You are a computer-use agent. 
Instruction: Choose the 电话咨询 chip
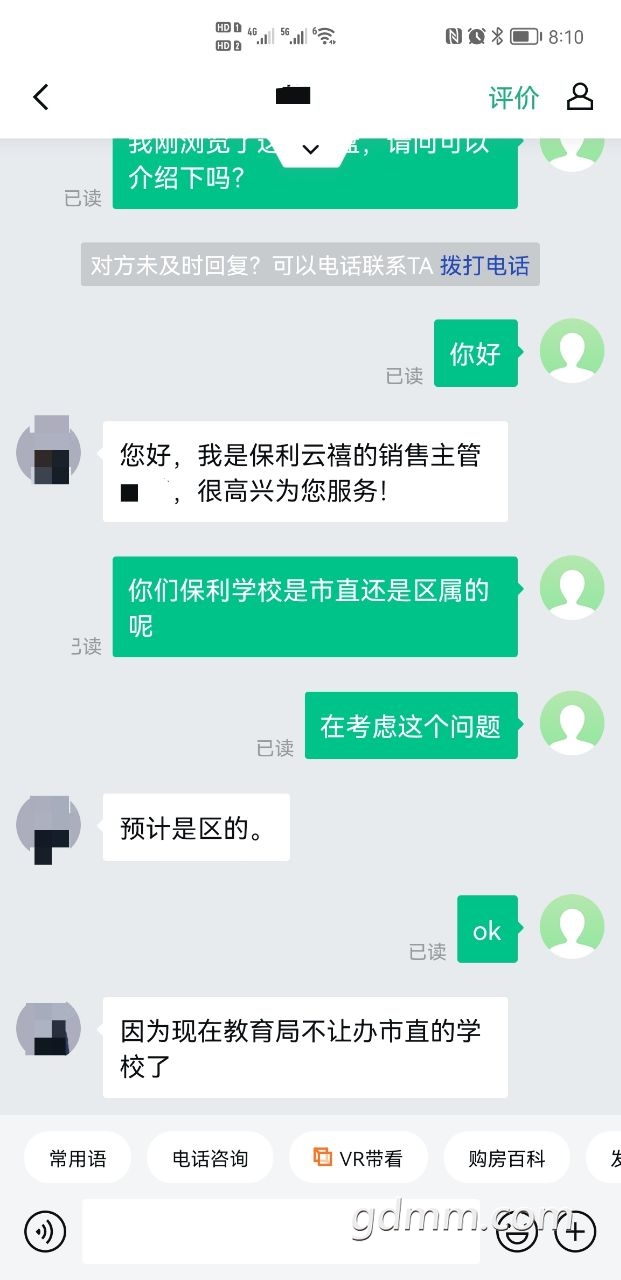point(210,1159)
